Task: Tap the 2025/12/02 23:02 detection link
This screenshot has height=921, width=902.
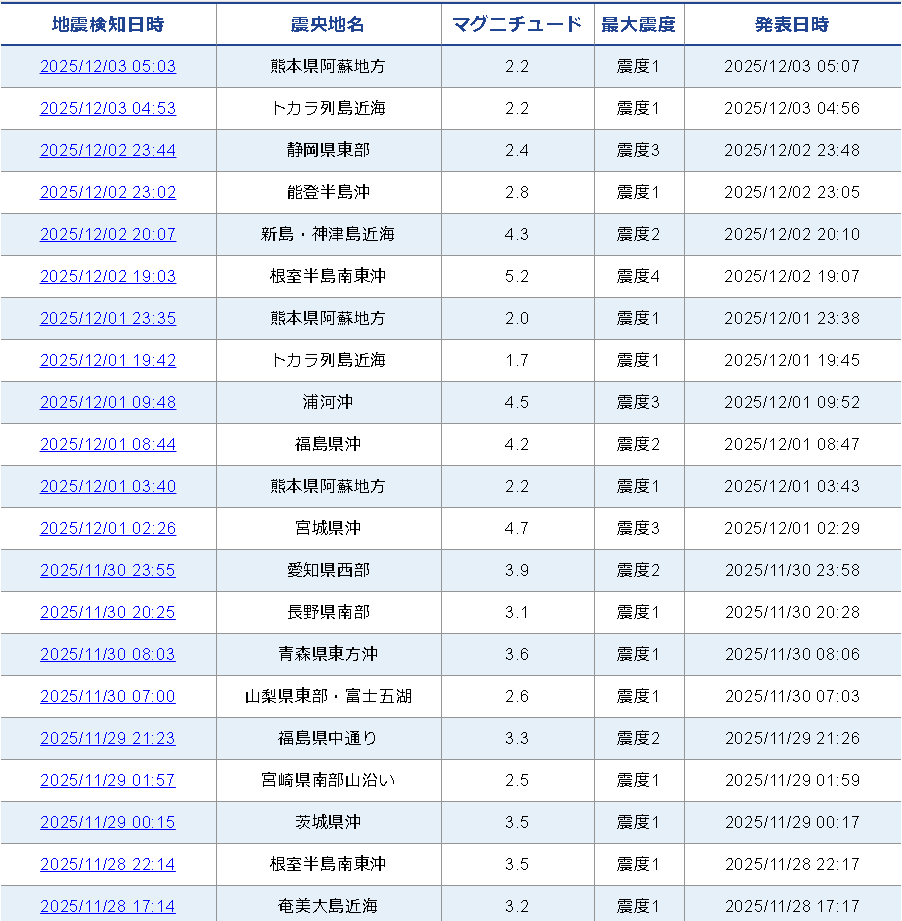Action: 108,193
